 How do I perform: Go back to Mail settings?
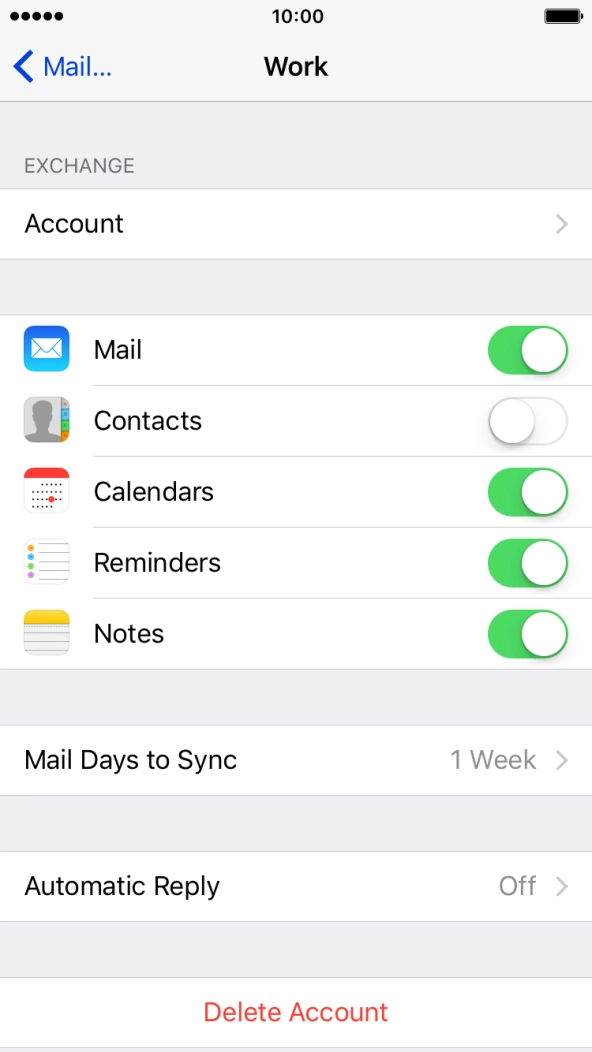pyautogui.click(x=62, y=67)
